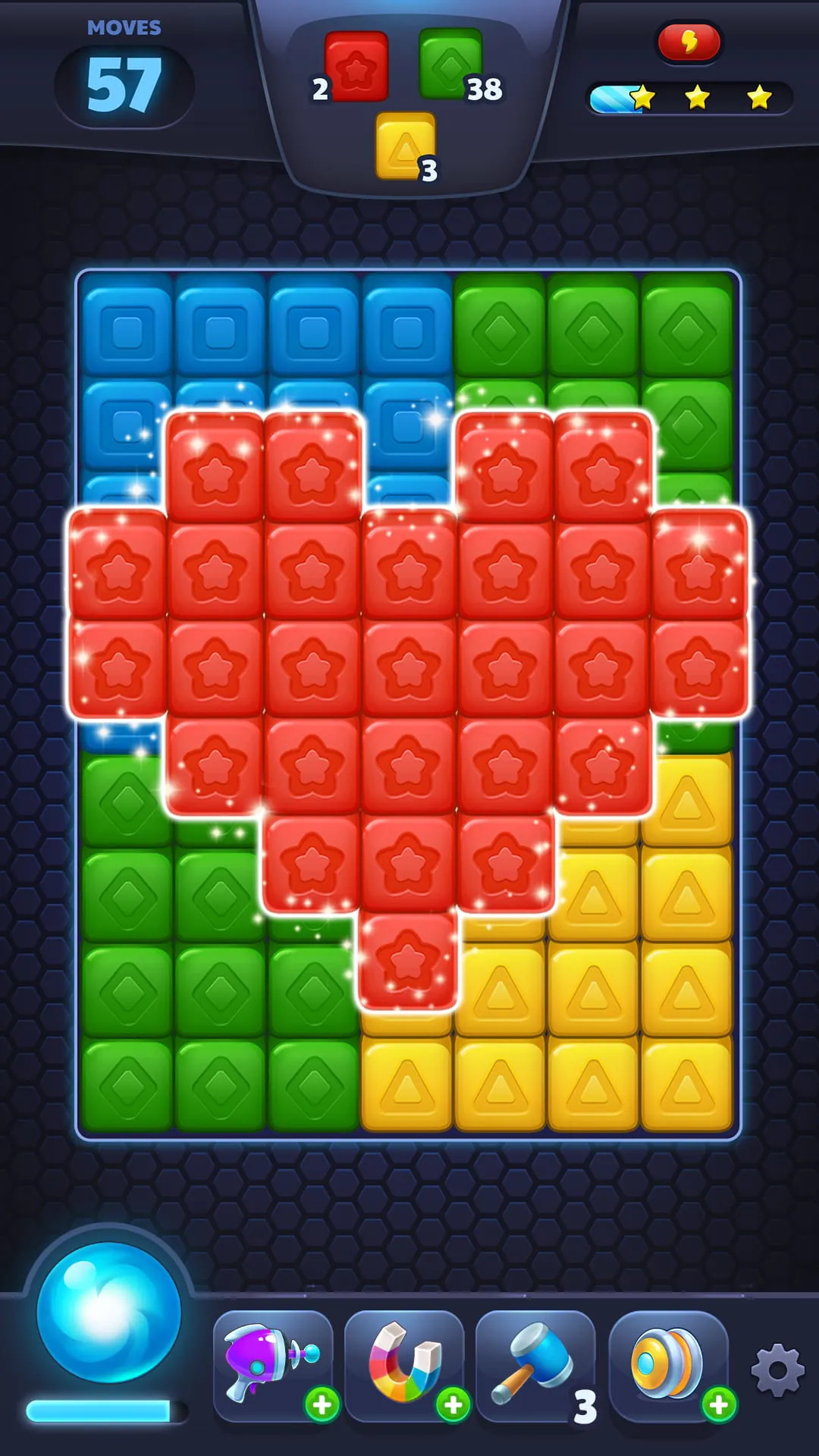
Task: Check the red cube goal icon
Action: tap(356, 64)
